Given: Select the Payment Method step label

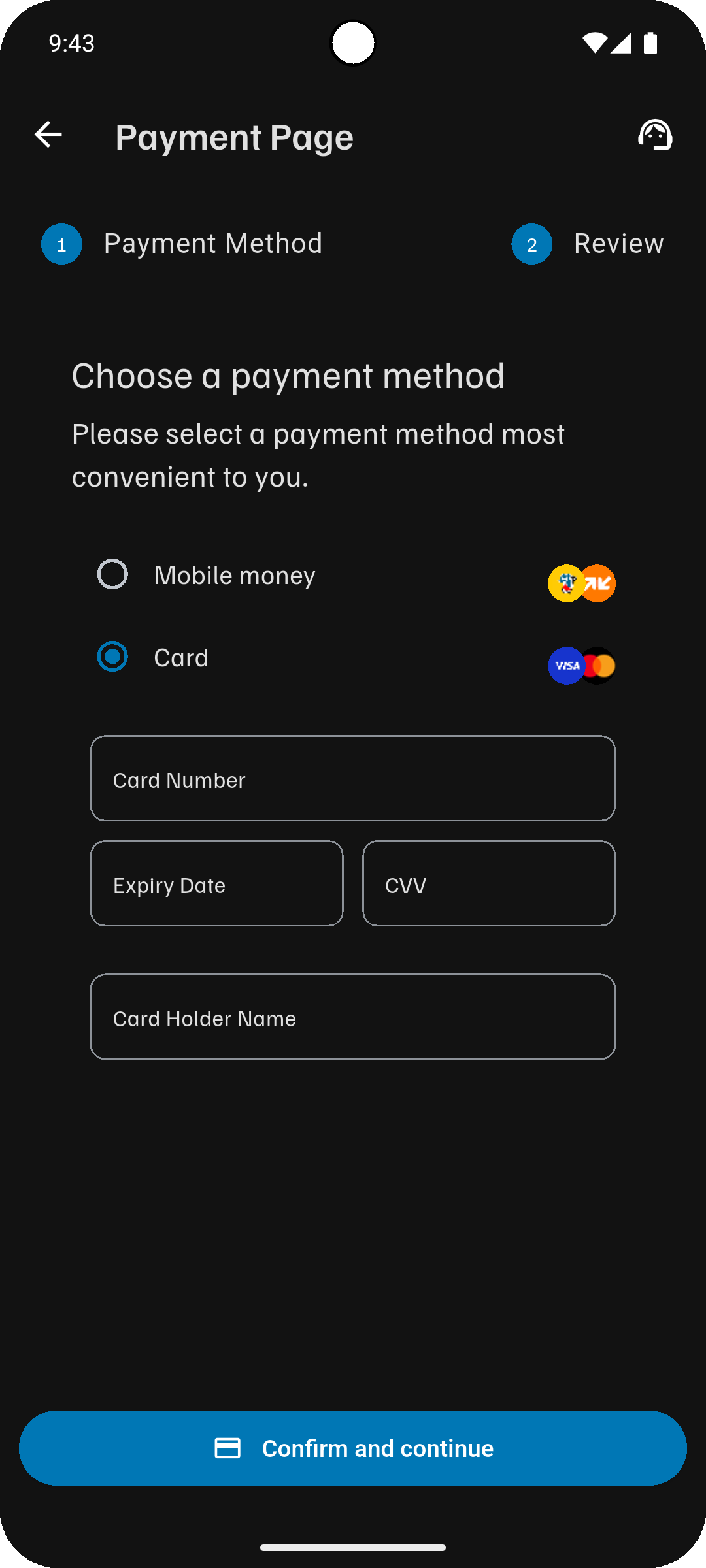Looking at the screenshot, I should point(214,243).
